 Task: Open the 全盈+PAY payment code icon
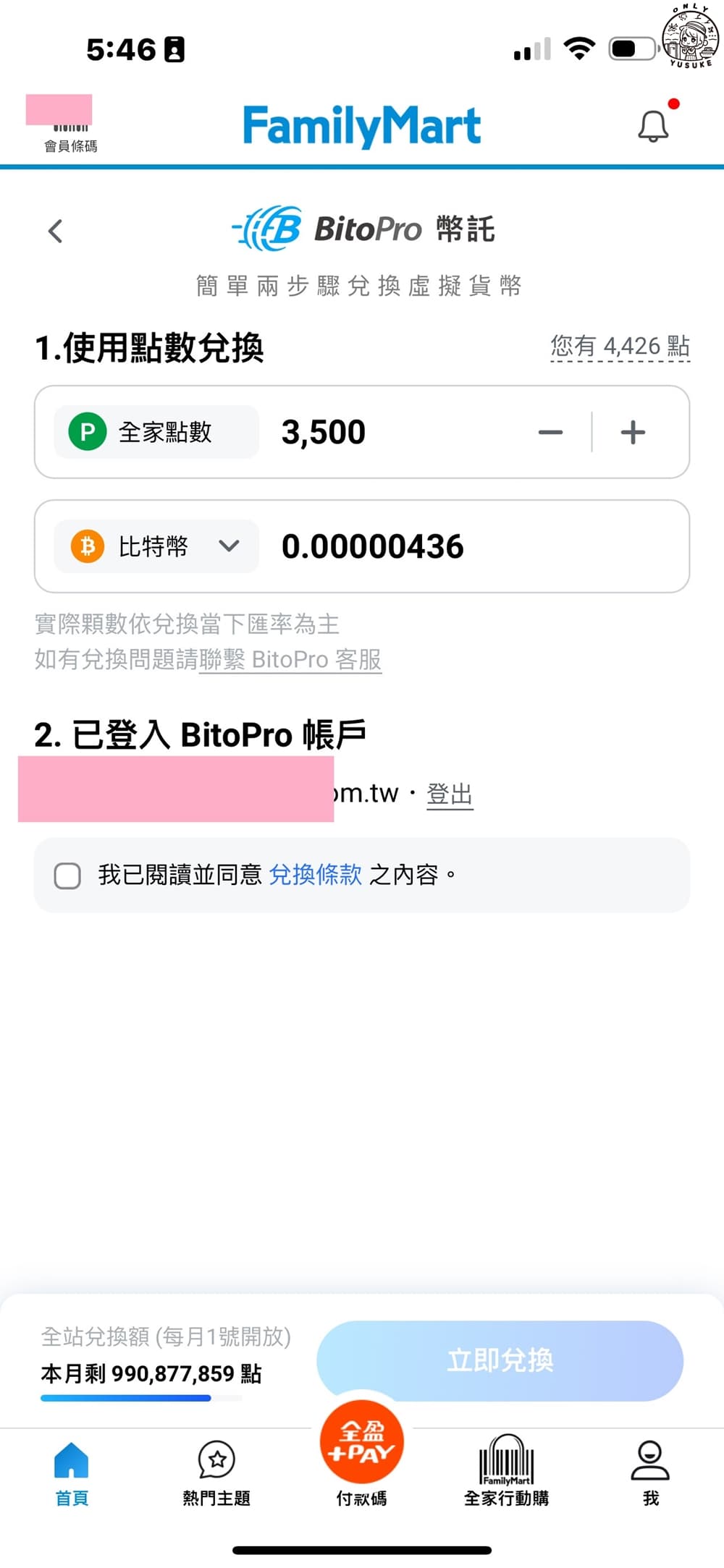click(361, 1444)
